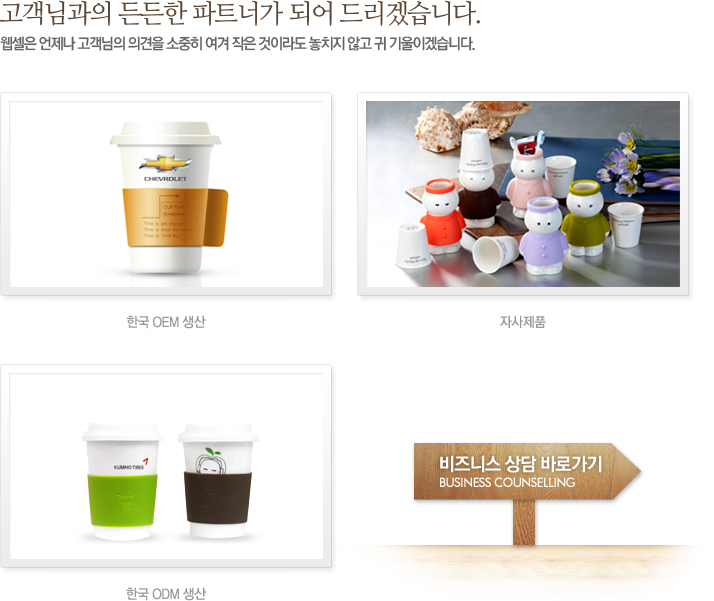
Task: Go to 비즈니스 상담 바로가기 signpost
Action: 524,473
